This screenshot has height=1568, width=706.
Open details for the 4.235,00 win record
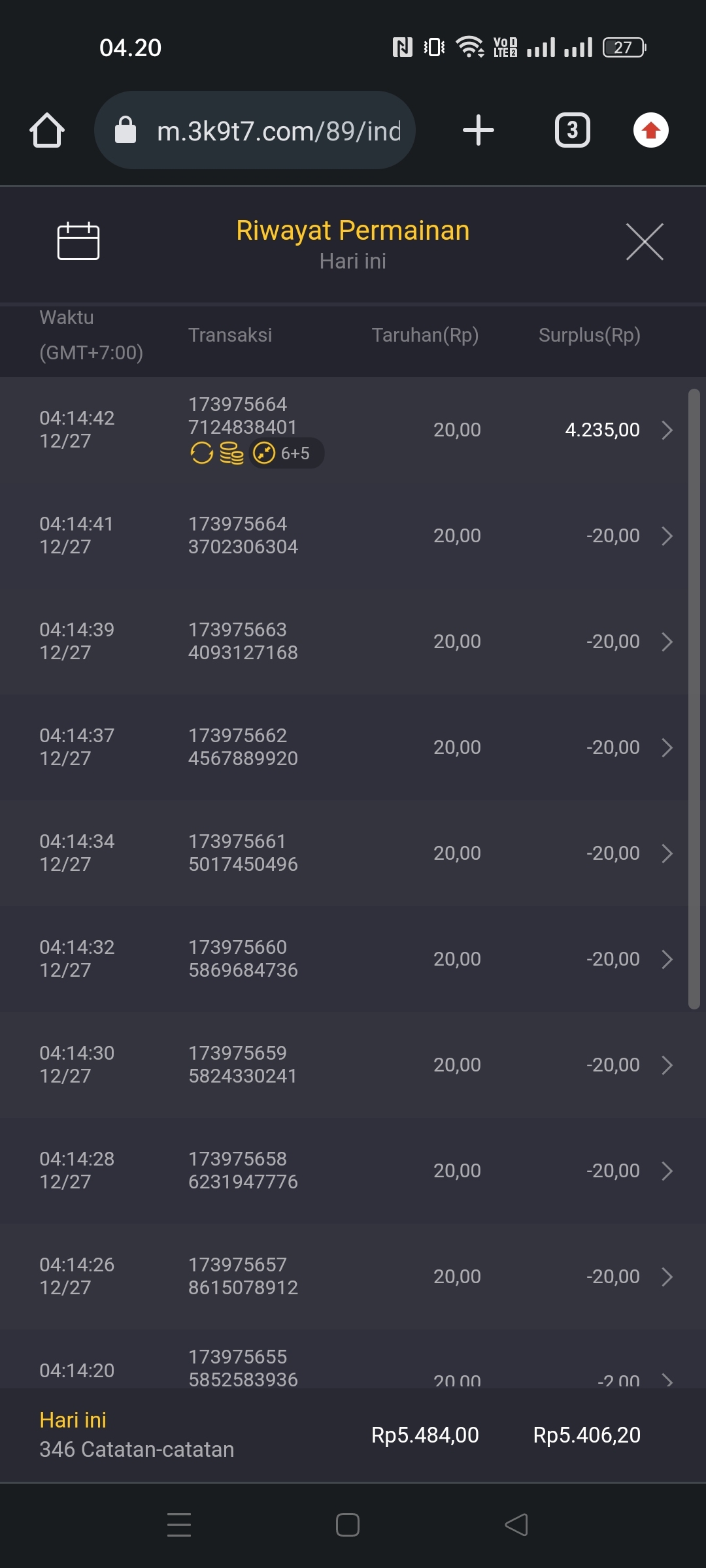pyautogui.click(x=666, y=430)
